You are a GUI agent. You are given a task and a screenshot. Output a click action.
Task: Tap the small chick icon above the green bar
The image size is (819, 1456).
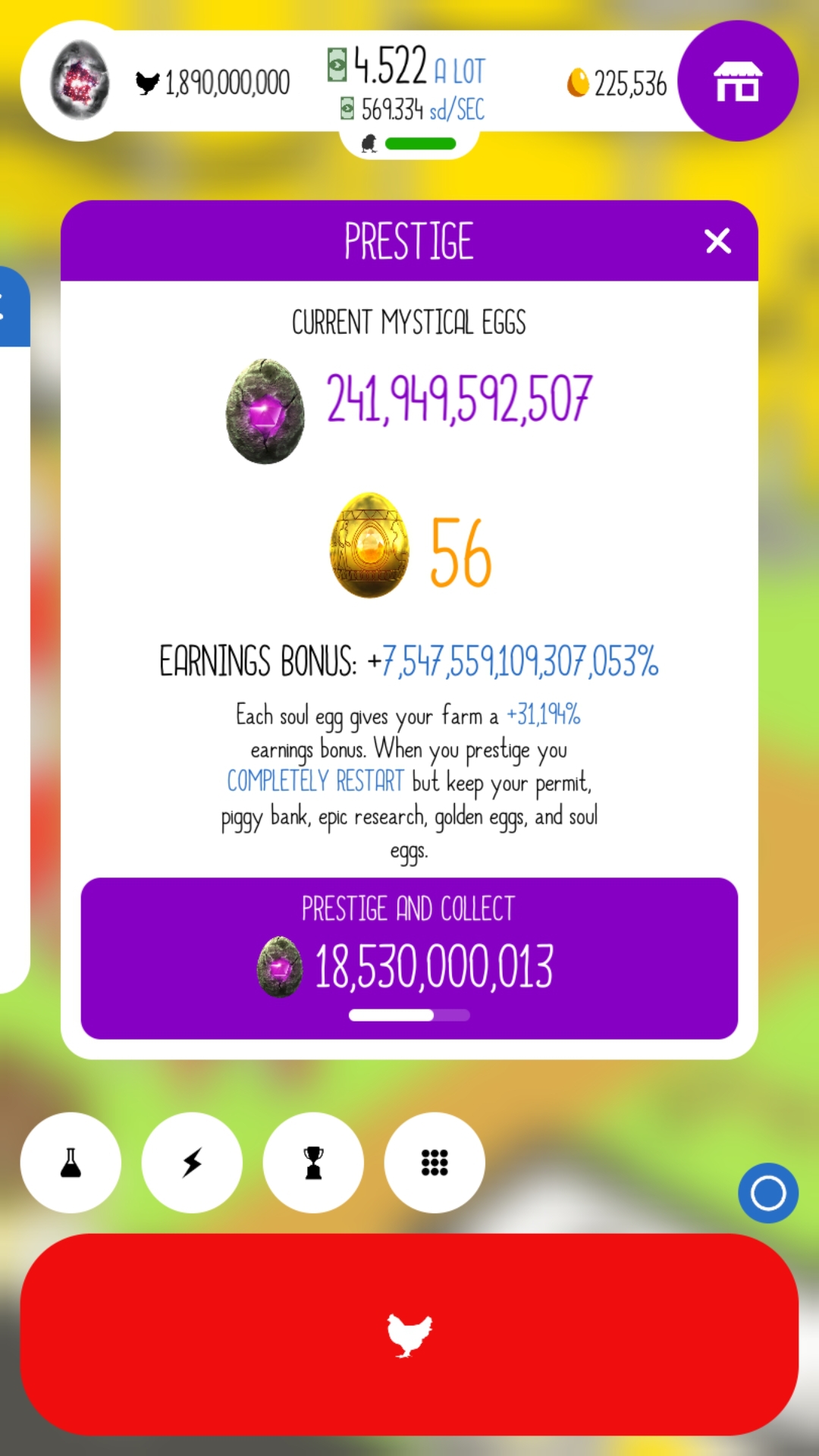[369, 143]
